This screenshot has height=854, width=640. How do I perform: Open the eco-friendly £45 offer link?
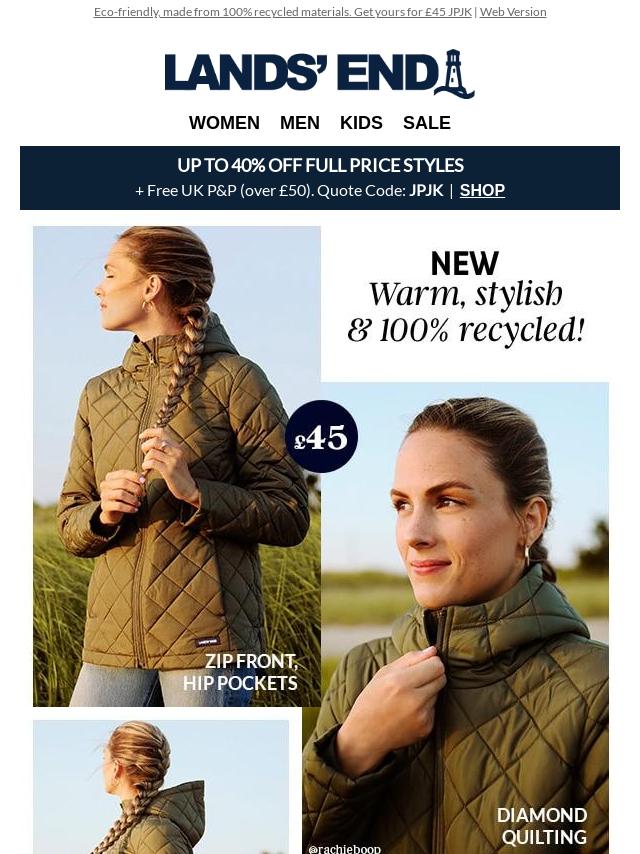282,12
